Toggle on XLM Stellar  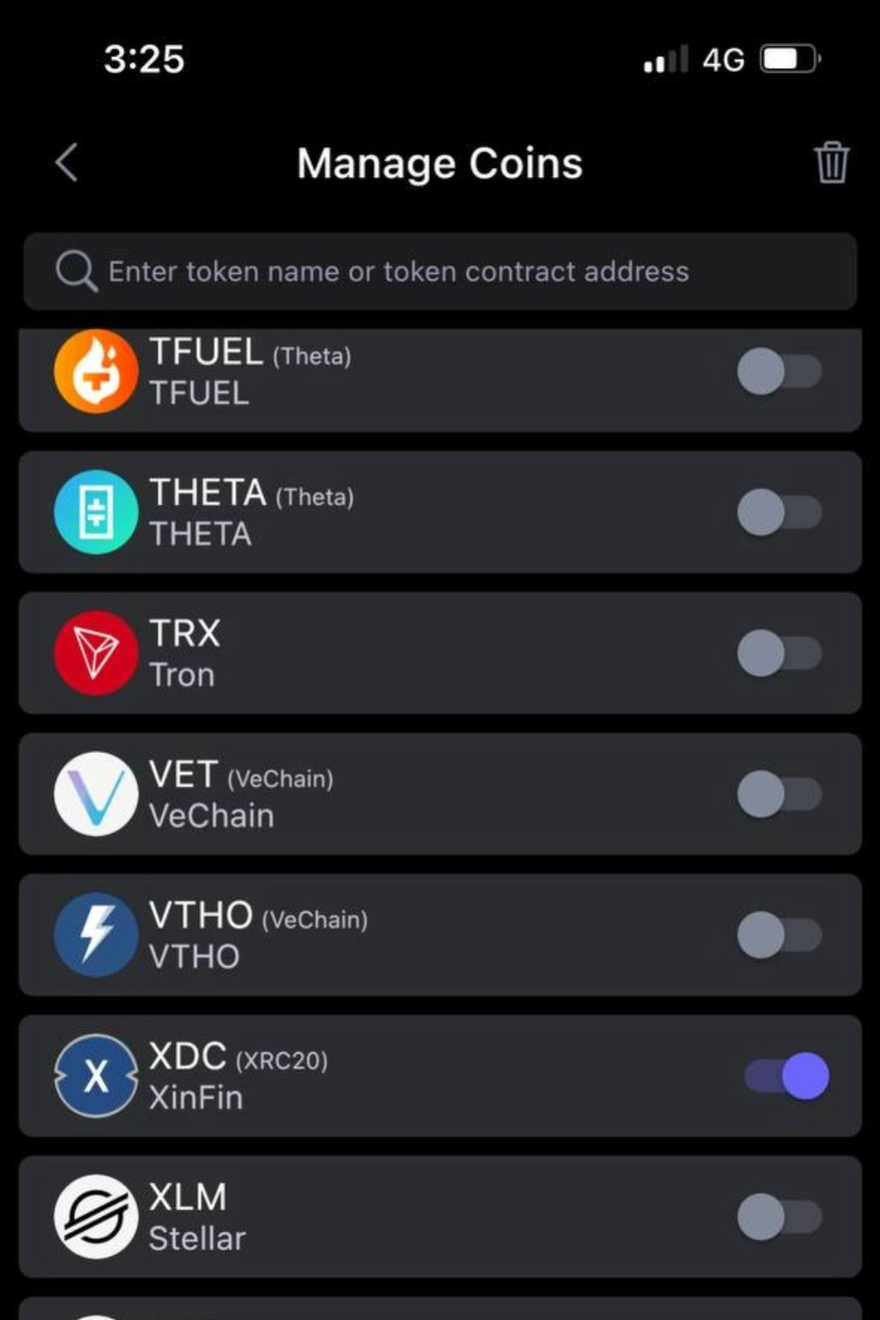[x=779, y=1218]
